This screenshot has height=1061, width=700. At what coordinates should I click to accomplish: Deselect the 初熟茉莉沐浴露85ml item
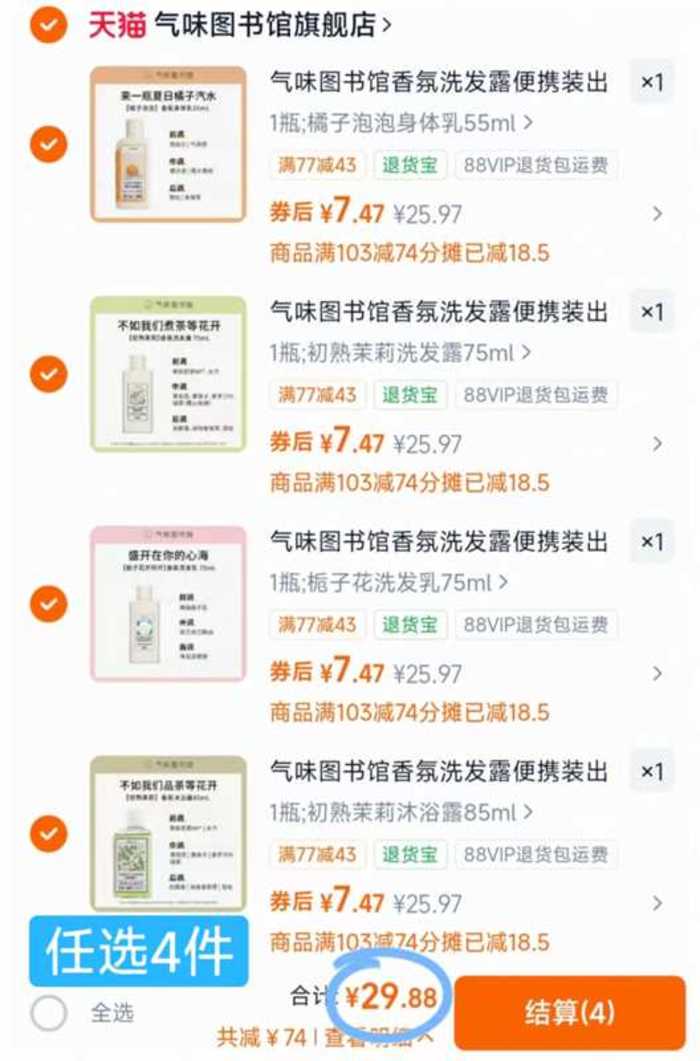click(48, 834)
